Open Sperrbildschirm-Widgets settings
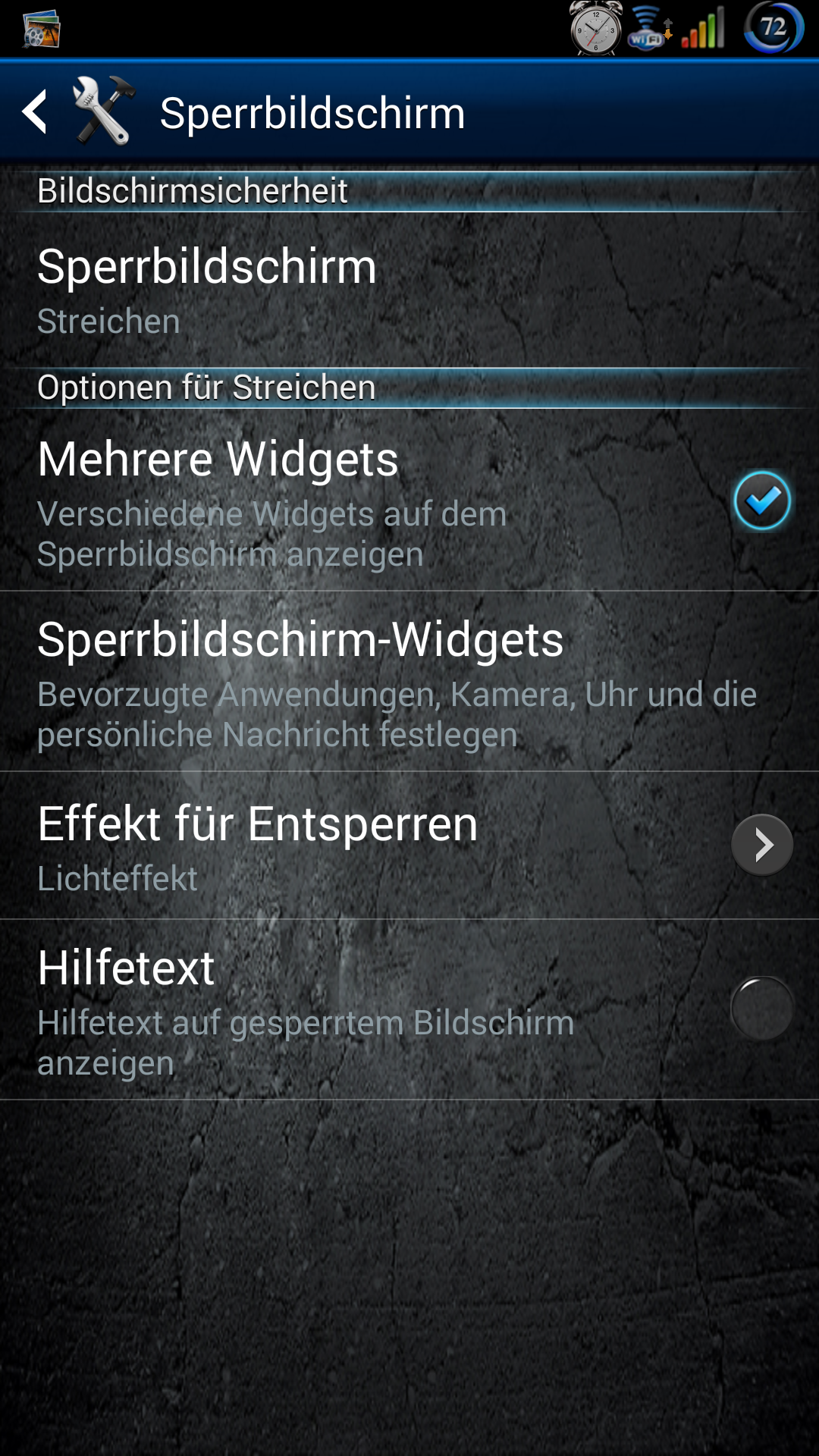The image size is (819, 1456). (x=409, y=682)
